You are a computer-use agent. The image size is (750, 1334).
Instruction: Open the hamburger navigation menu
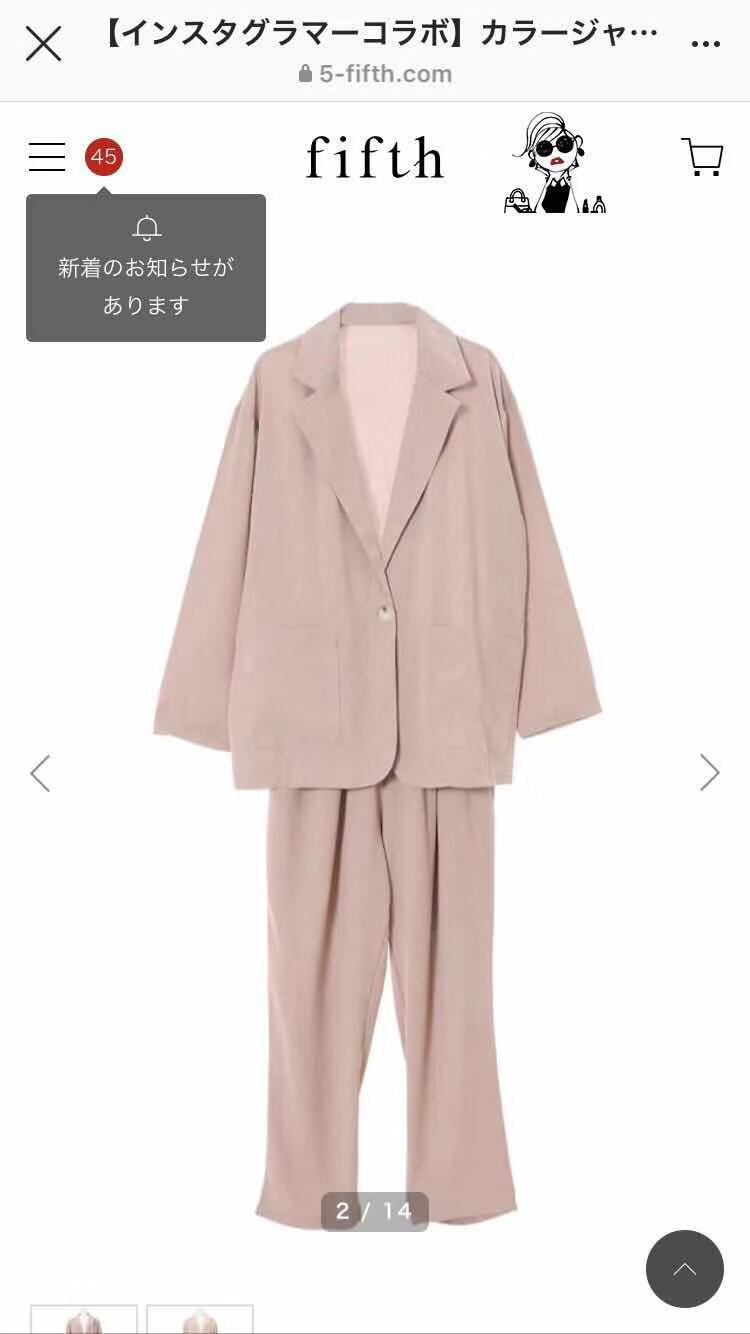46,157
